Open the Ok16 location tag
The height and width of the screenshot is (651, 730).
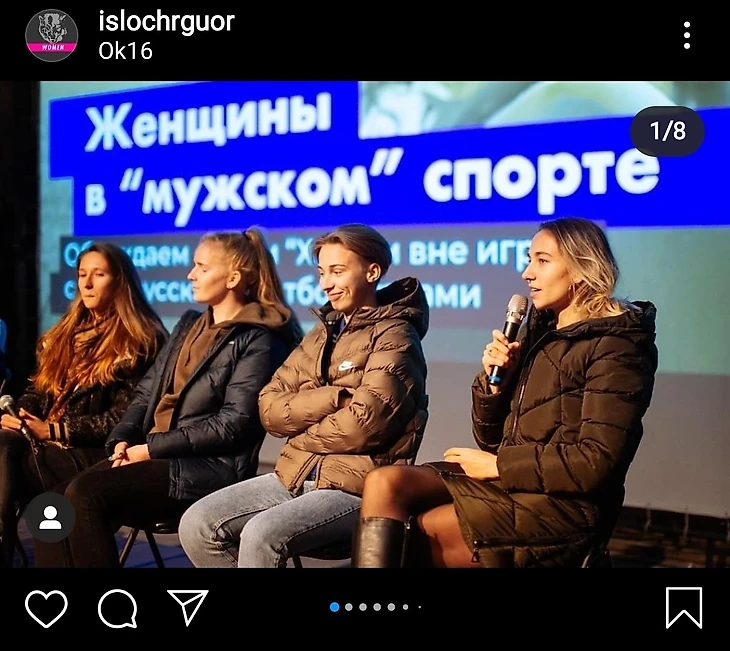(x=125, y=50)
